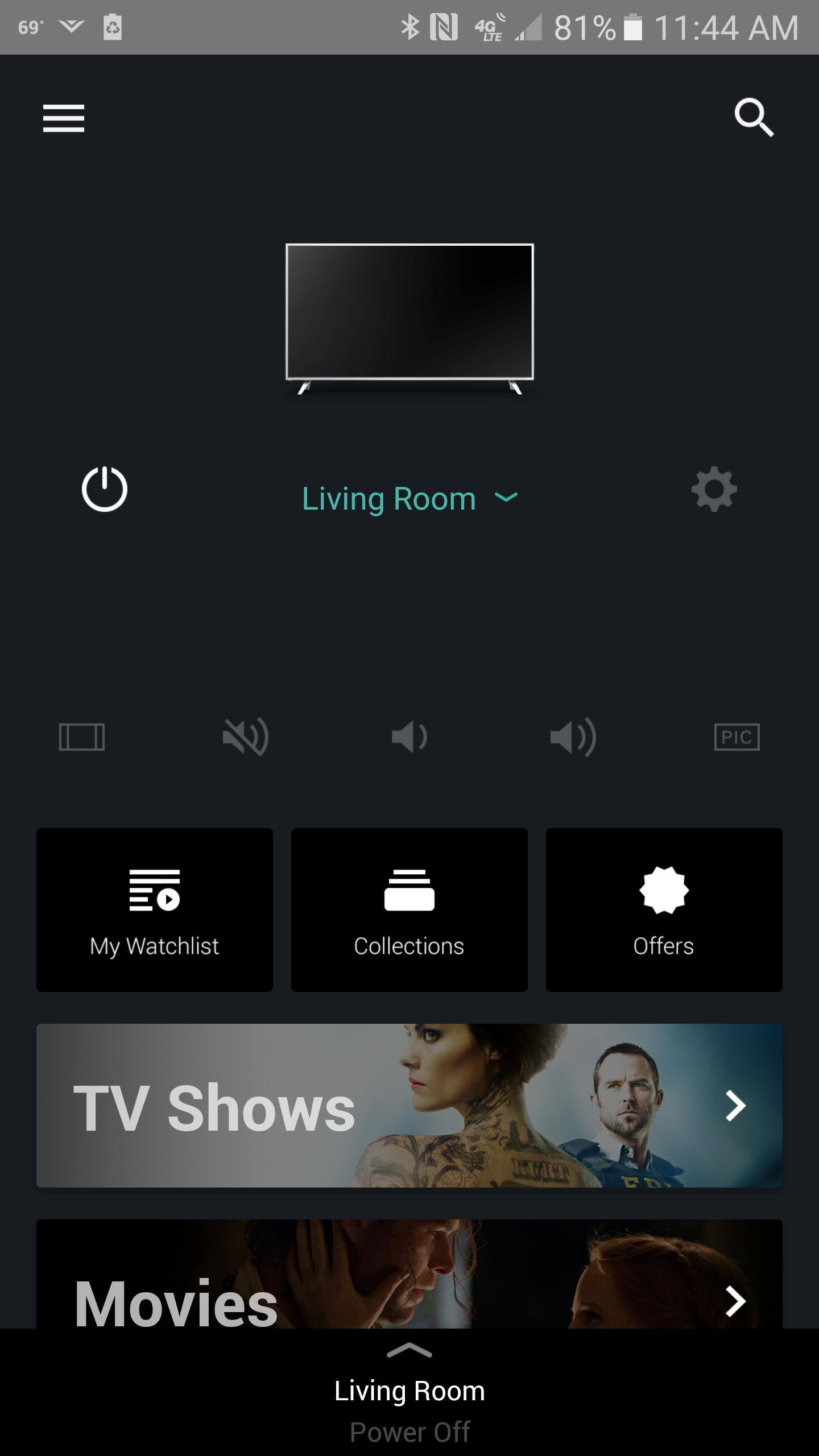The height and width of the screenshot is (1456, 819).
Task: Open the PIC picture mode button
Action: pyautogui.click(x=737, y=737)
